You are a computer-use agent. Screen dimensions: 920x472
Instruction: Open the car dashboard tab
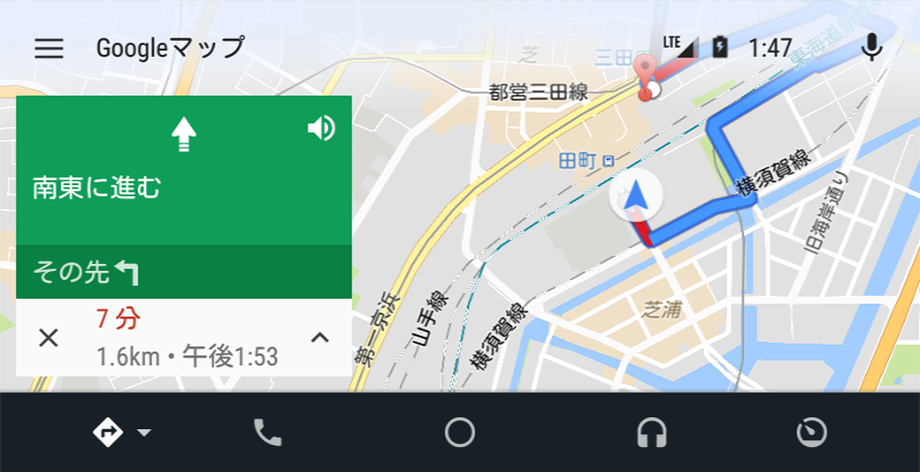pyautogui.click(x=811, y=432)
